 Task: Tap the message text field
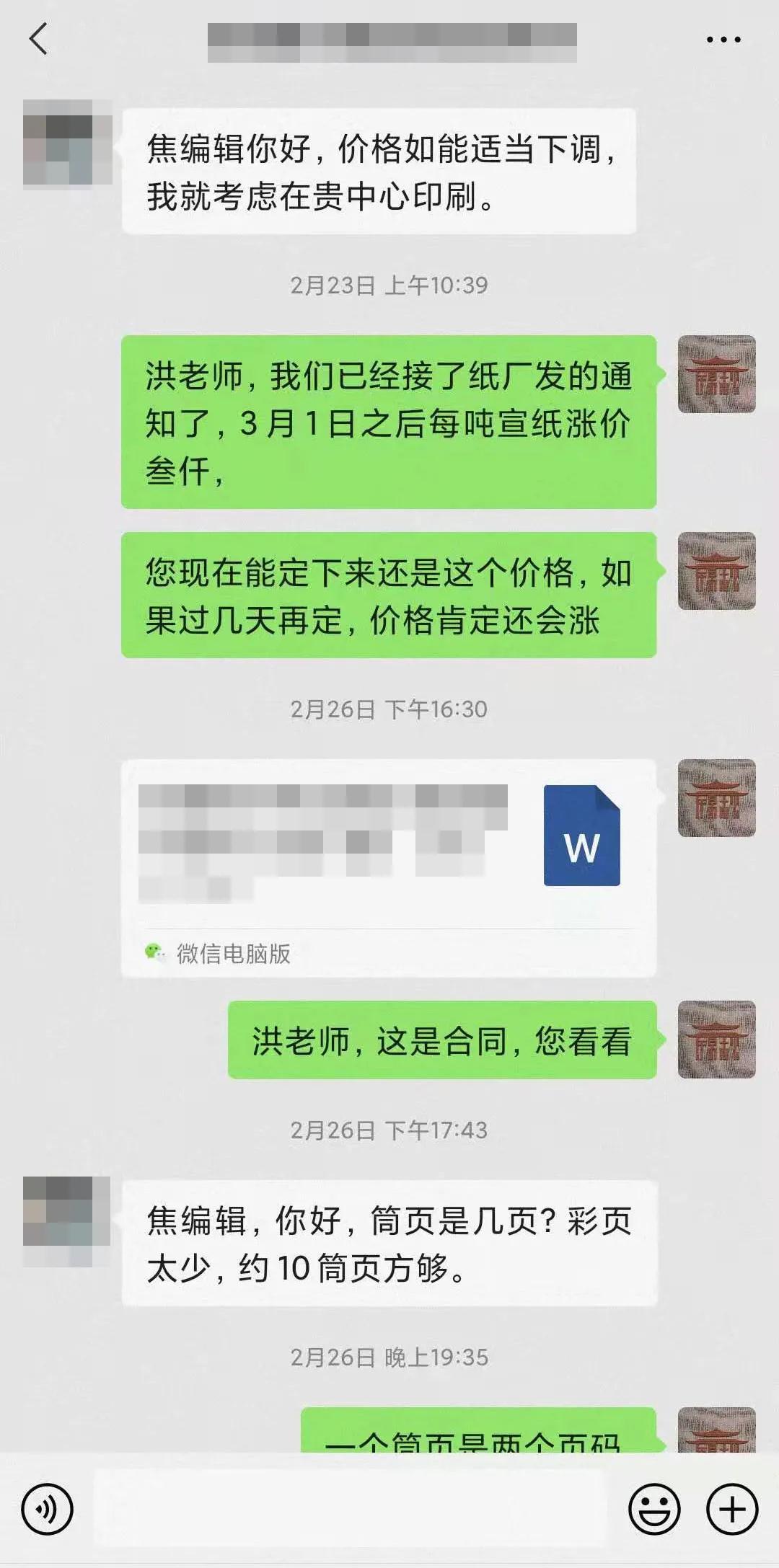point(350,1509)
